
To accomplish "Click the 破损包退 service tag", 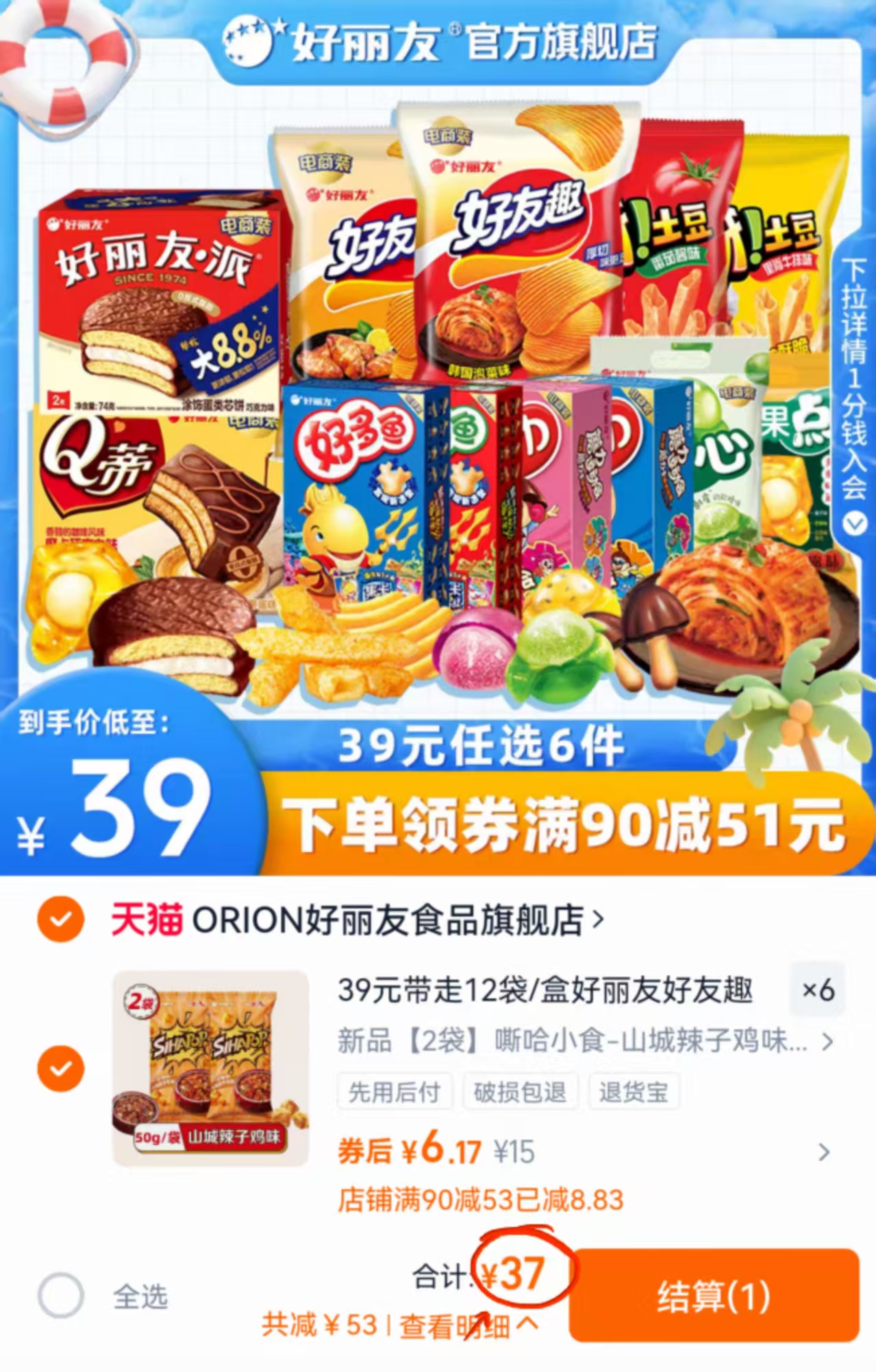I will pos(521,1092).
